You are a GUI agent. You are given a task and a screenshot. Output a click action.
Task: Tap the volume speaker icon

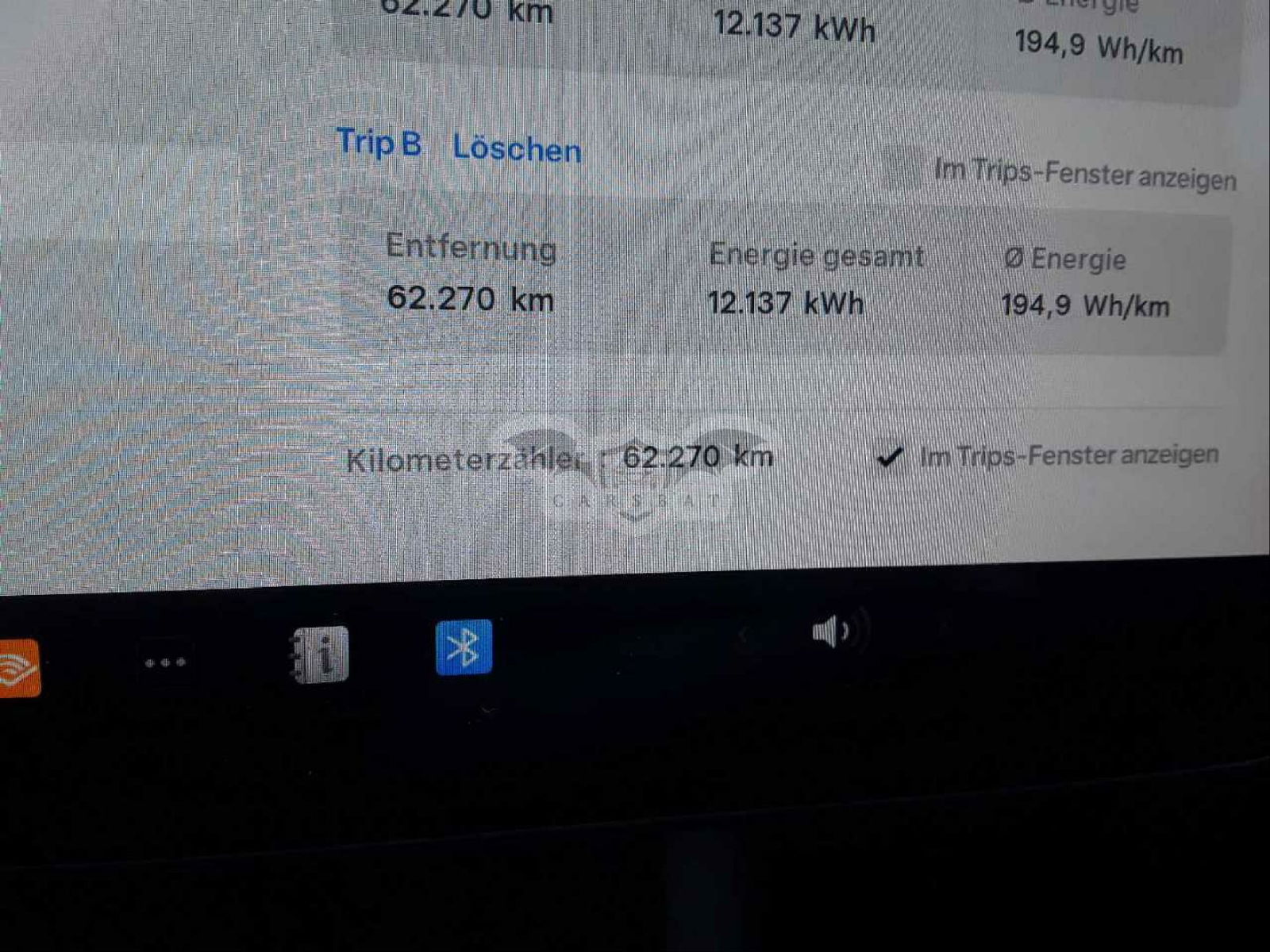[831, 631]
